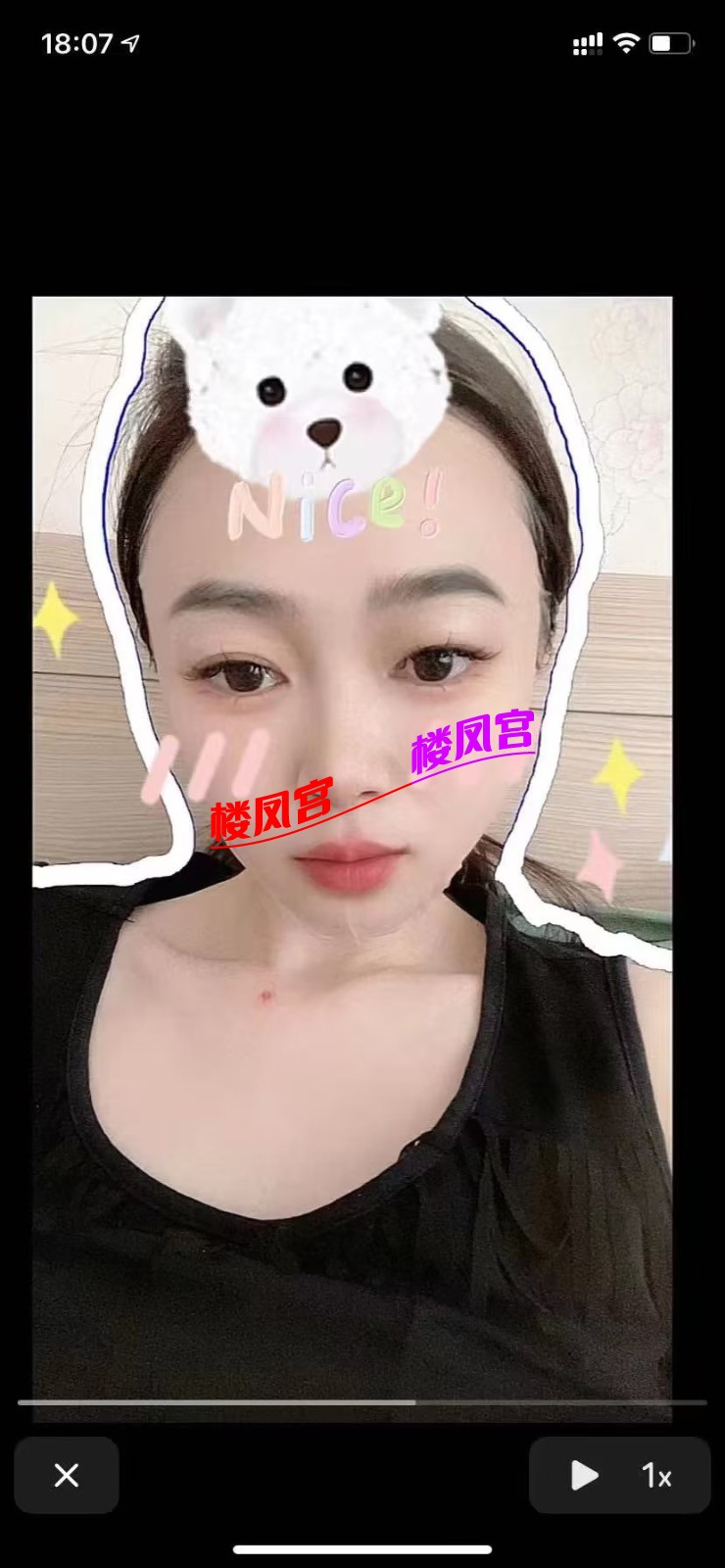This screenshot has height=1568, width=725.
Task: Play the video
Action: pos(584,1475)
